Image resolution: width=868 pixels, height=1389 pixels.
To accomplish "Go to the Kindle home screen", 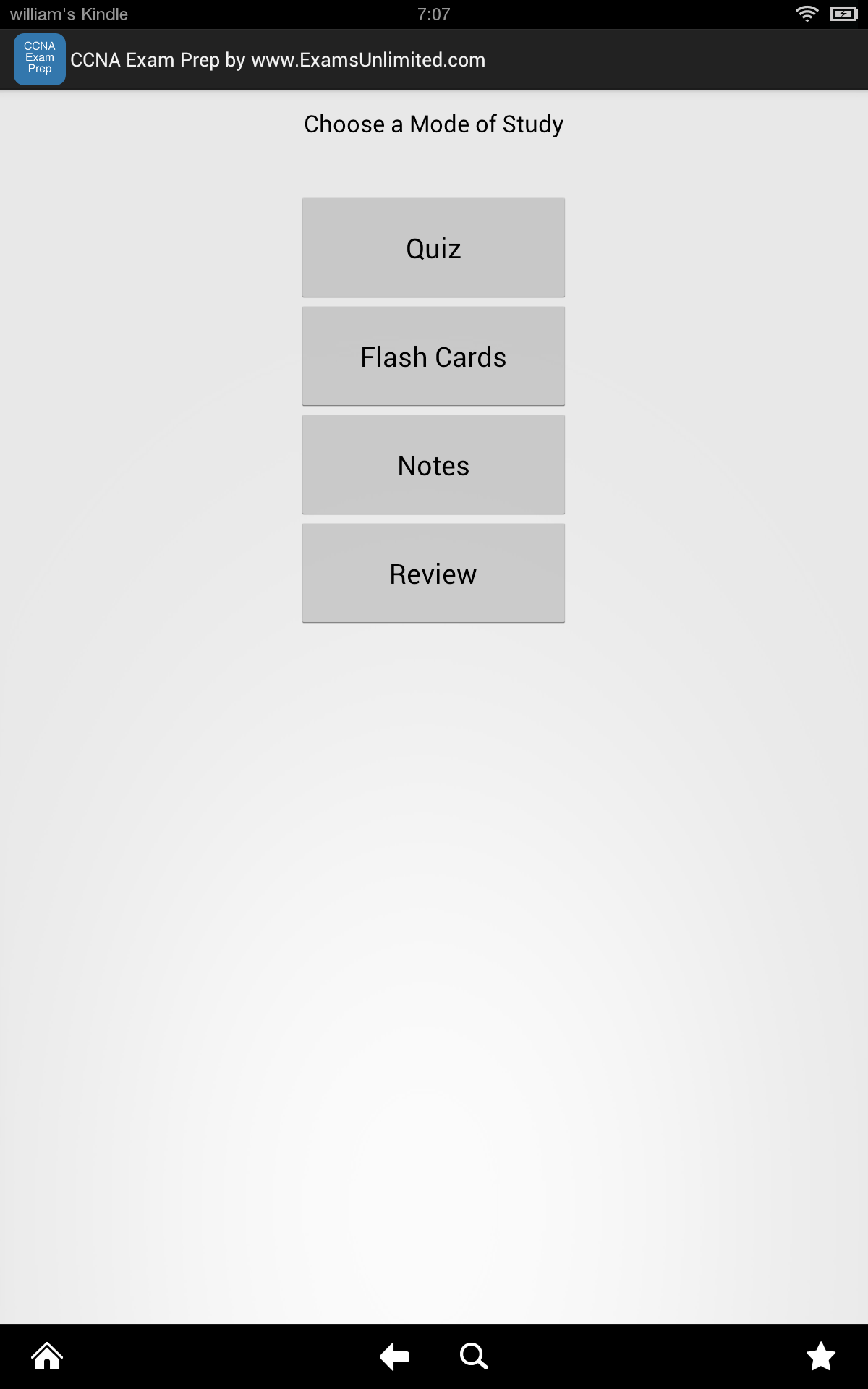I will click(47, 1356).
